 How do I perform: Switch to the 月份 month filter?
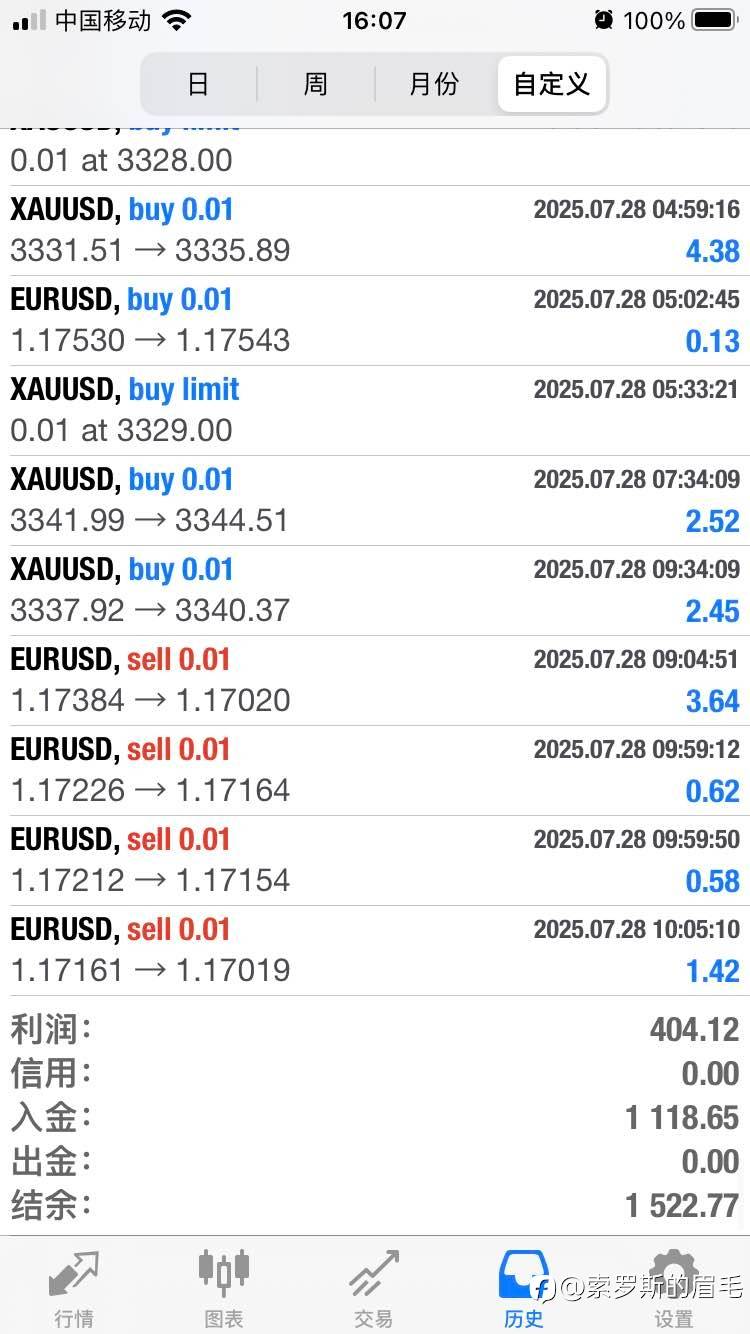(434, 84)
